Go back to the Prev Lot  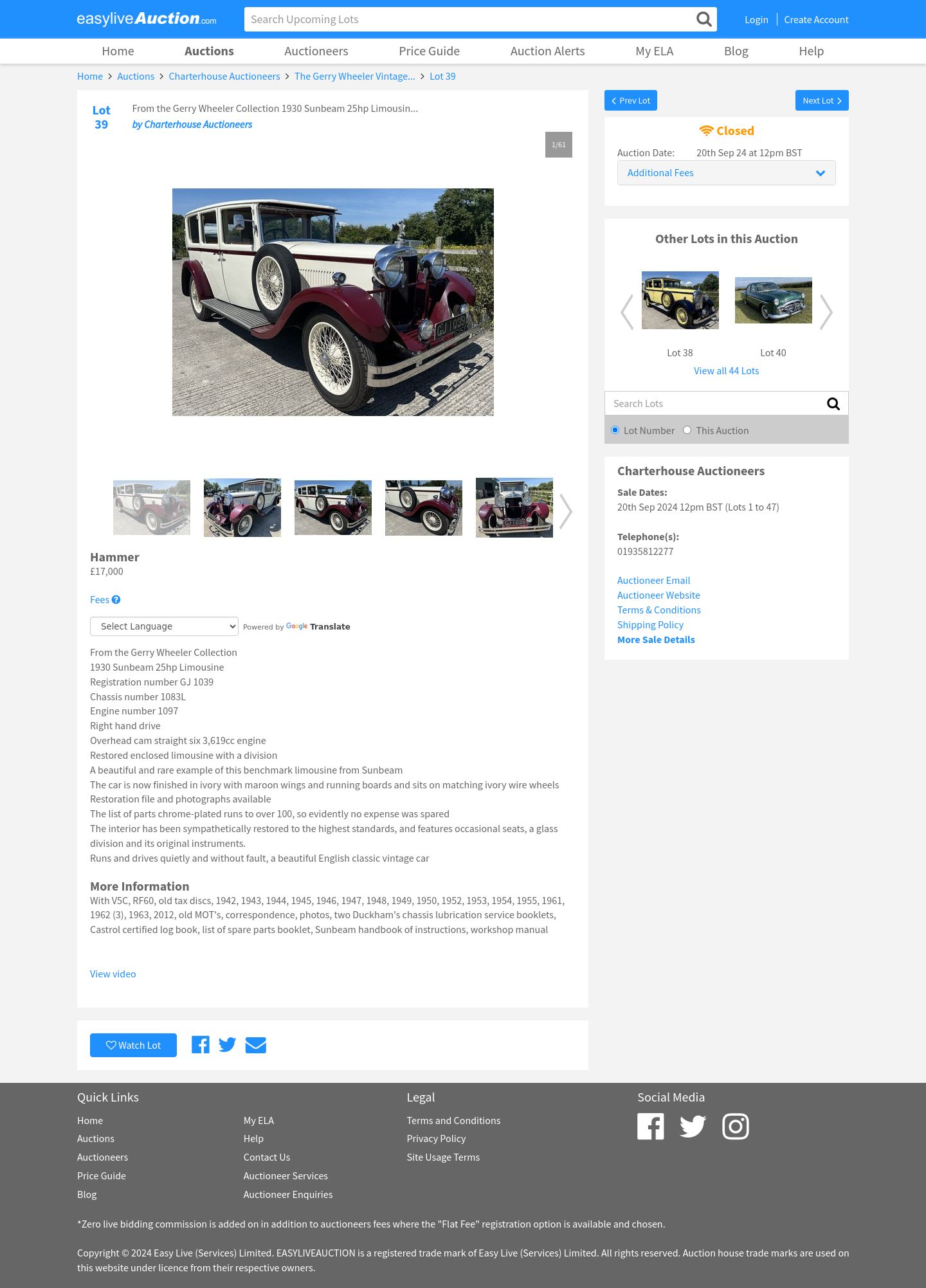630,100
